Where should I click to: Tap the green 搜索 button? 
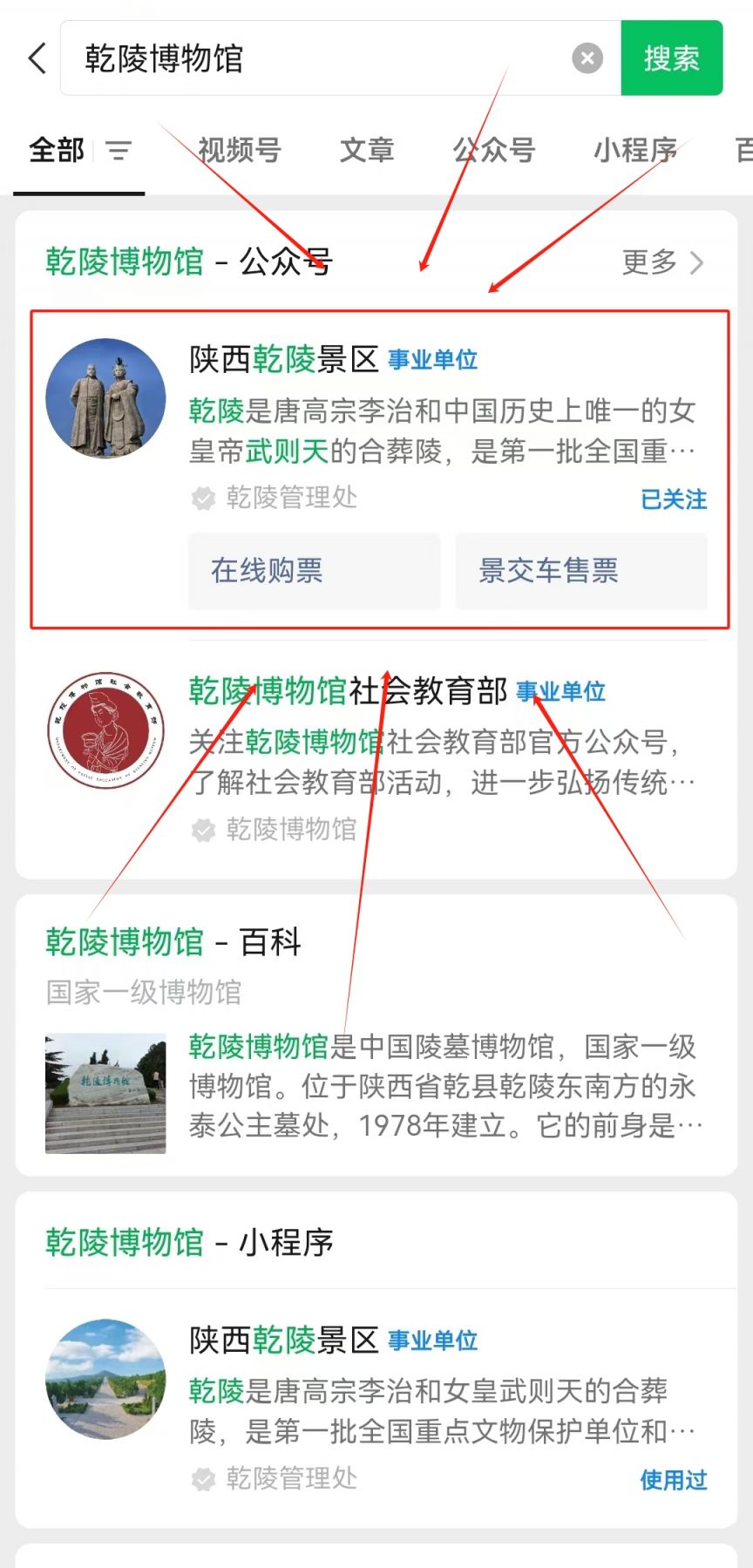[x=671, y=58]
